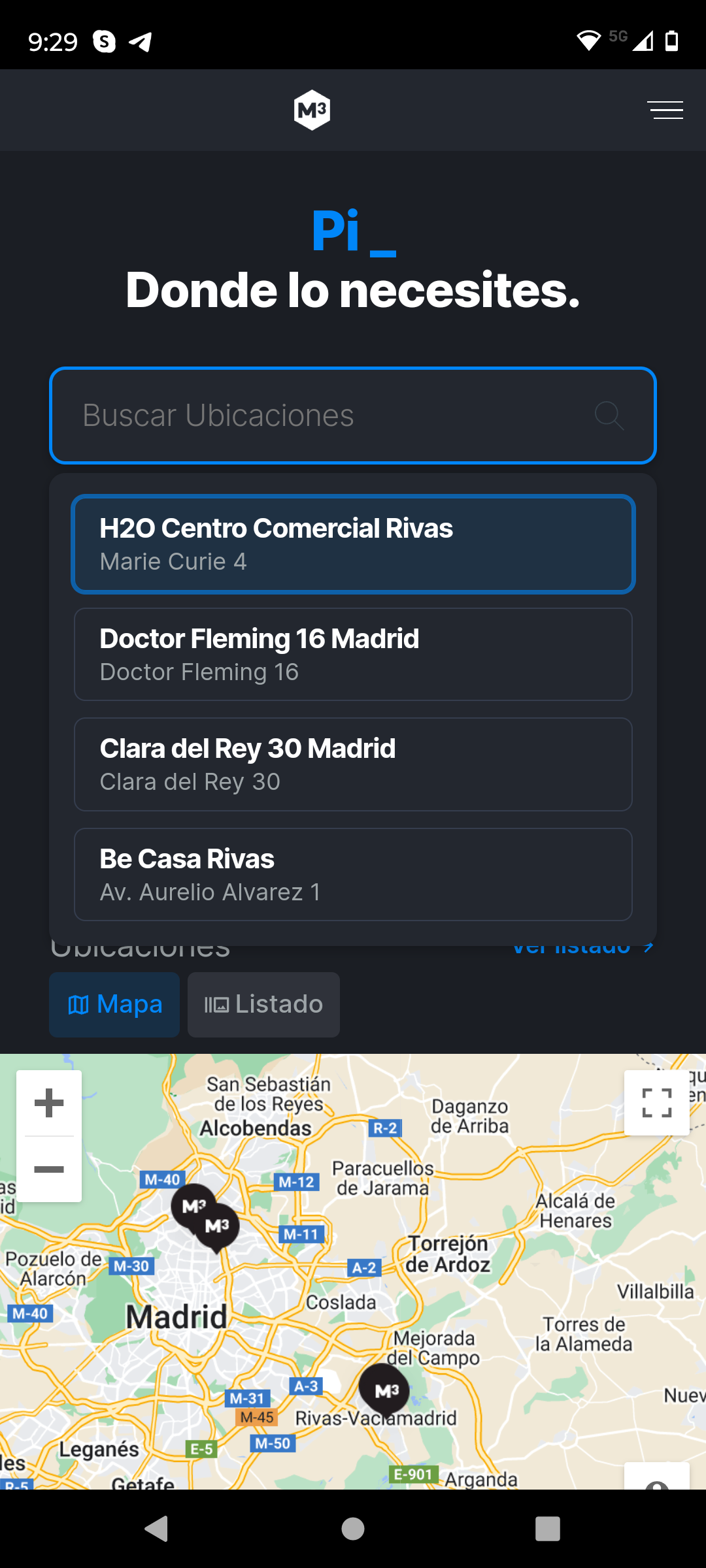Image resolution: width=706 pixels, height=1568 pixels.
Task: Choose Doctor Fleming 16 Madrid location
Action: (x=353, y=655)
